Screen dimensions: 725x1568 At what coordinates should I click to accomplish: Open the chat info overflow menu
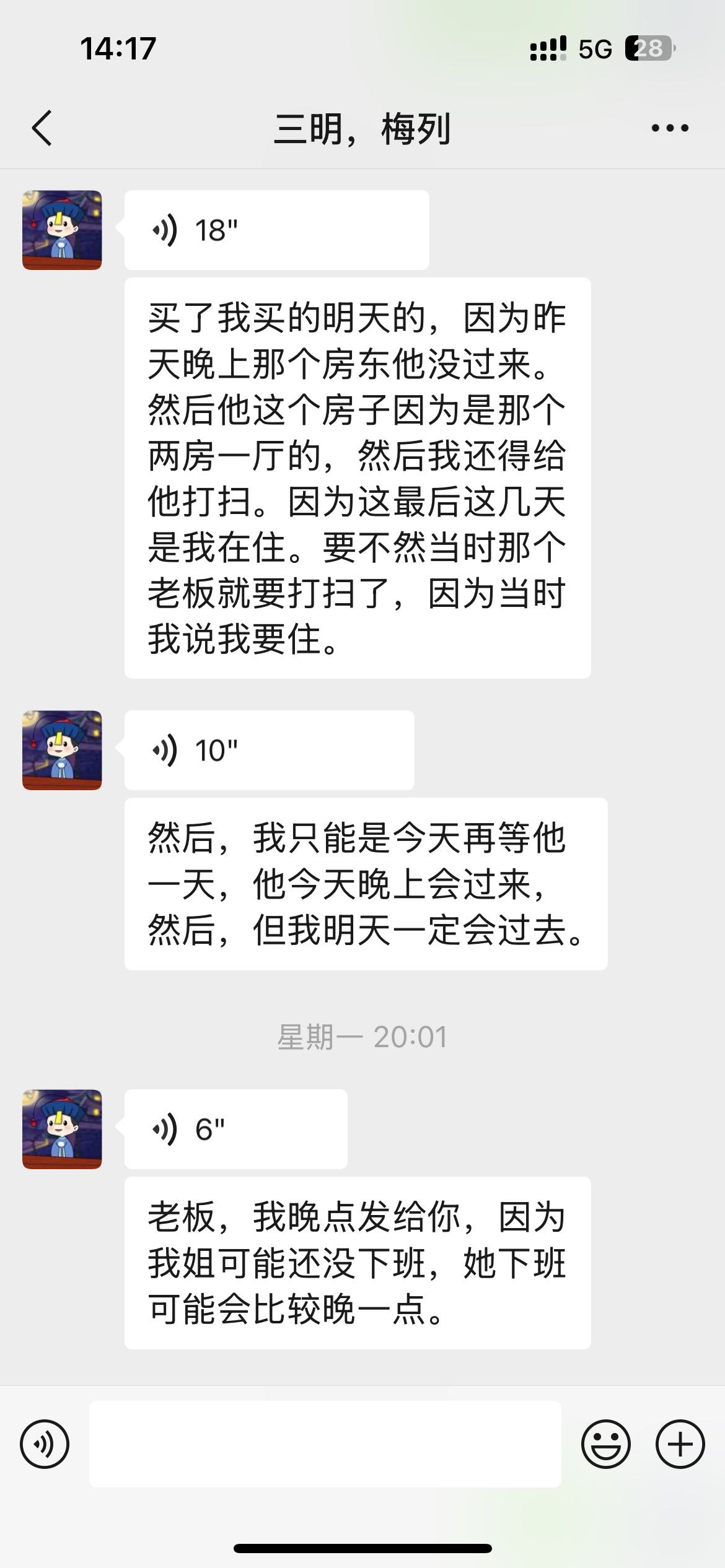pyautogui.click(x=669, y=128)
